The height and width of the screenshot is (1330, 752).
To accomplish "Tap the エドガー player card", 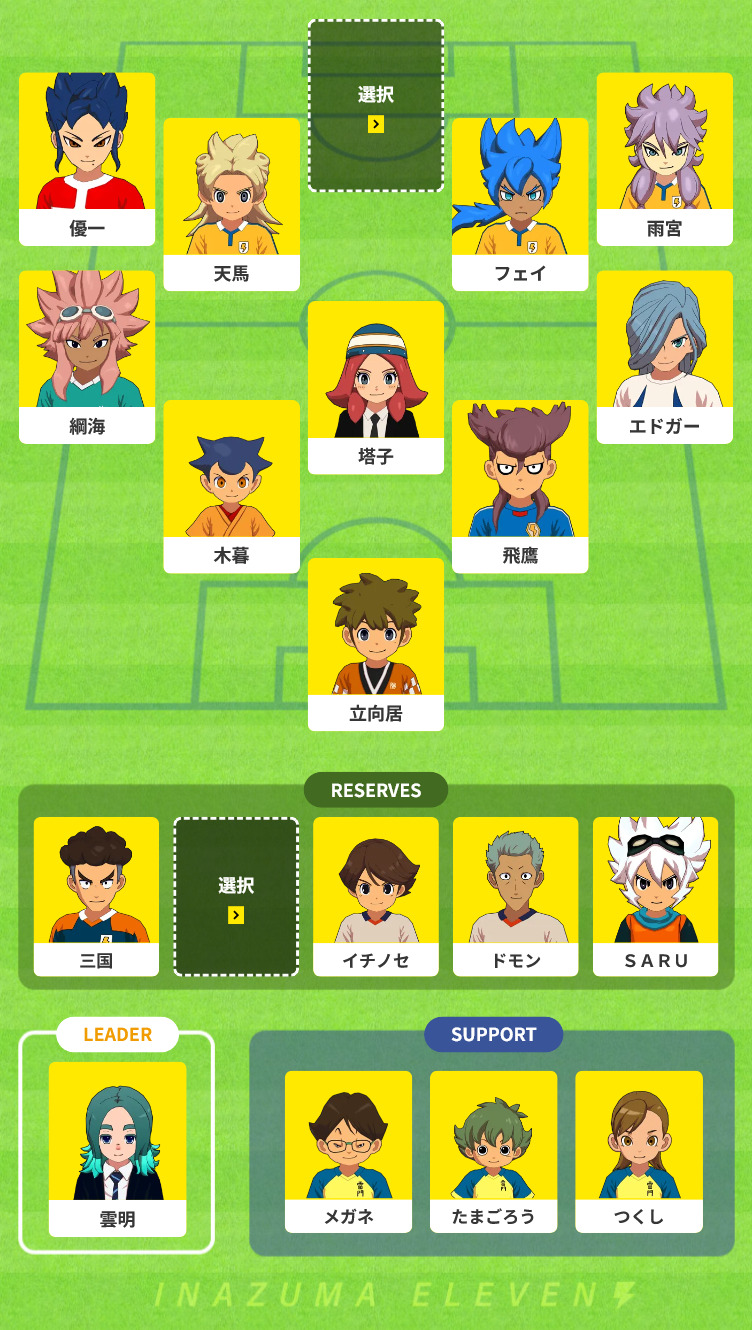I will [665, 357].
